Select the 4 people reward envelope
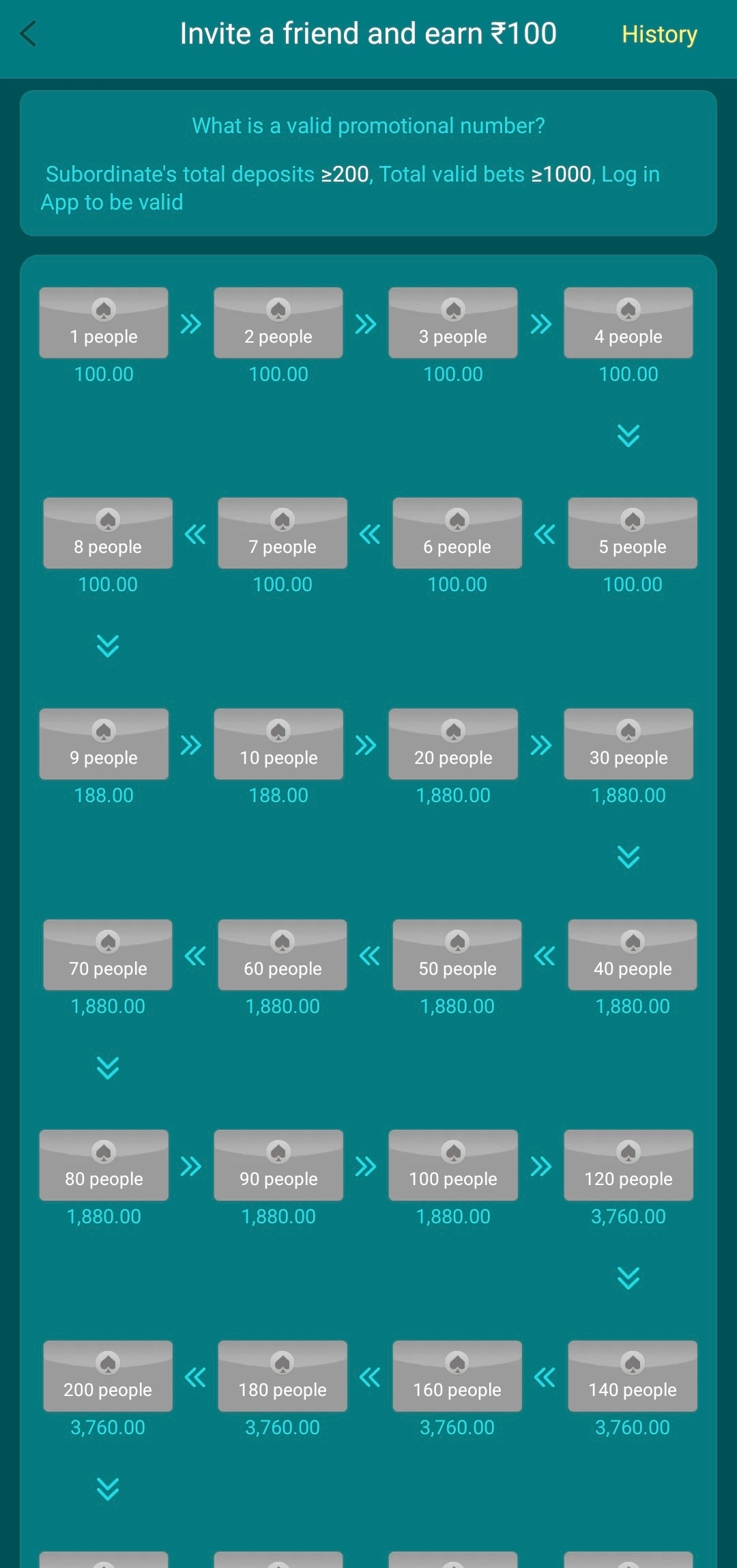Viewport: 737px width, 1568px height. coord(628,323)
